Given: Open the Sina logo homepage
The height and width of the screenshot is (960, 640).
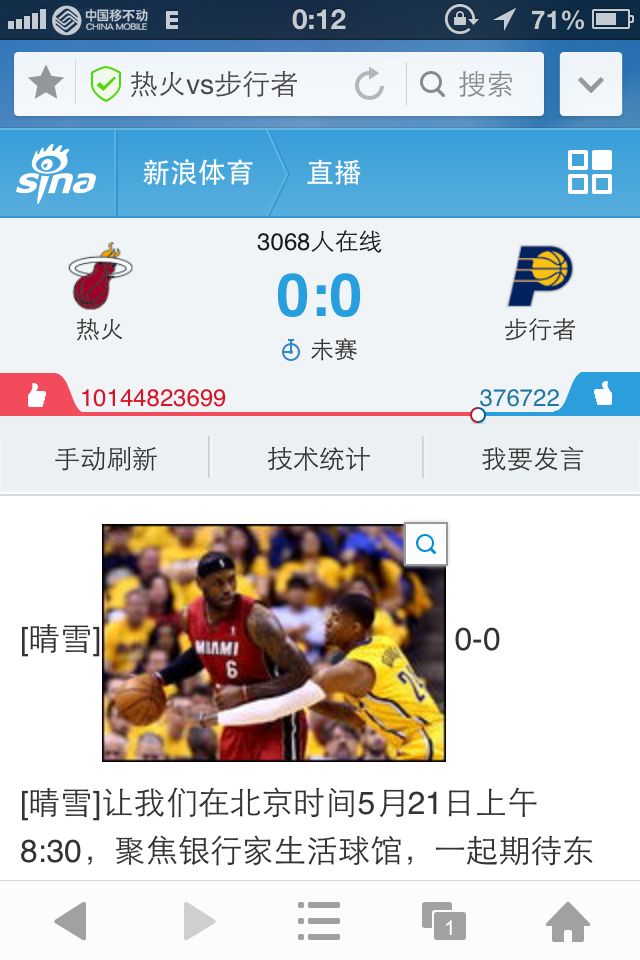Looking at the screenshot, I should coord(56,173).
